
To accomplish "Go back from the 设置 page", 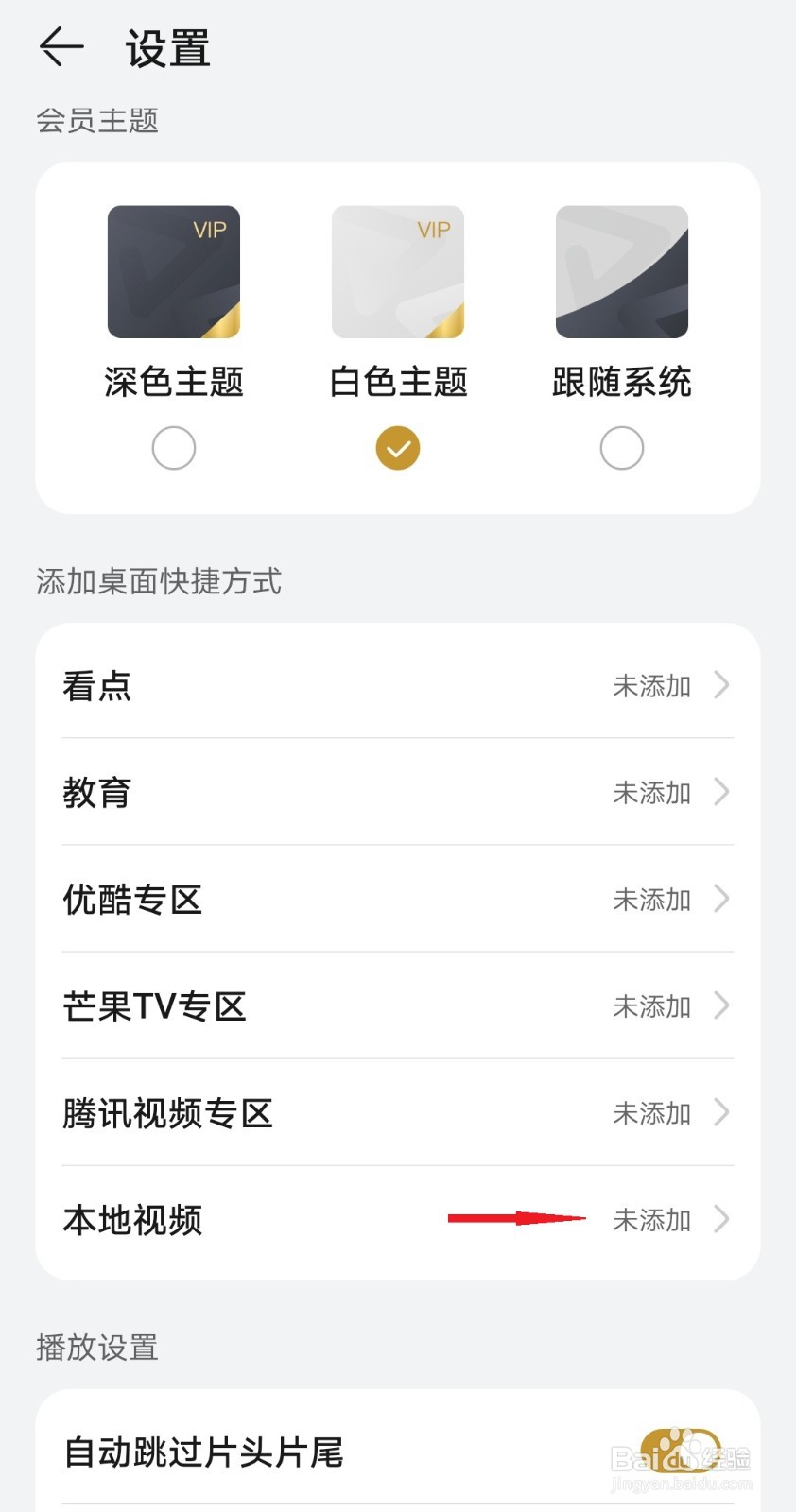I will 61,47.
